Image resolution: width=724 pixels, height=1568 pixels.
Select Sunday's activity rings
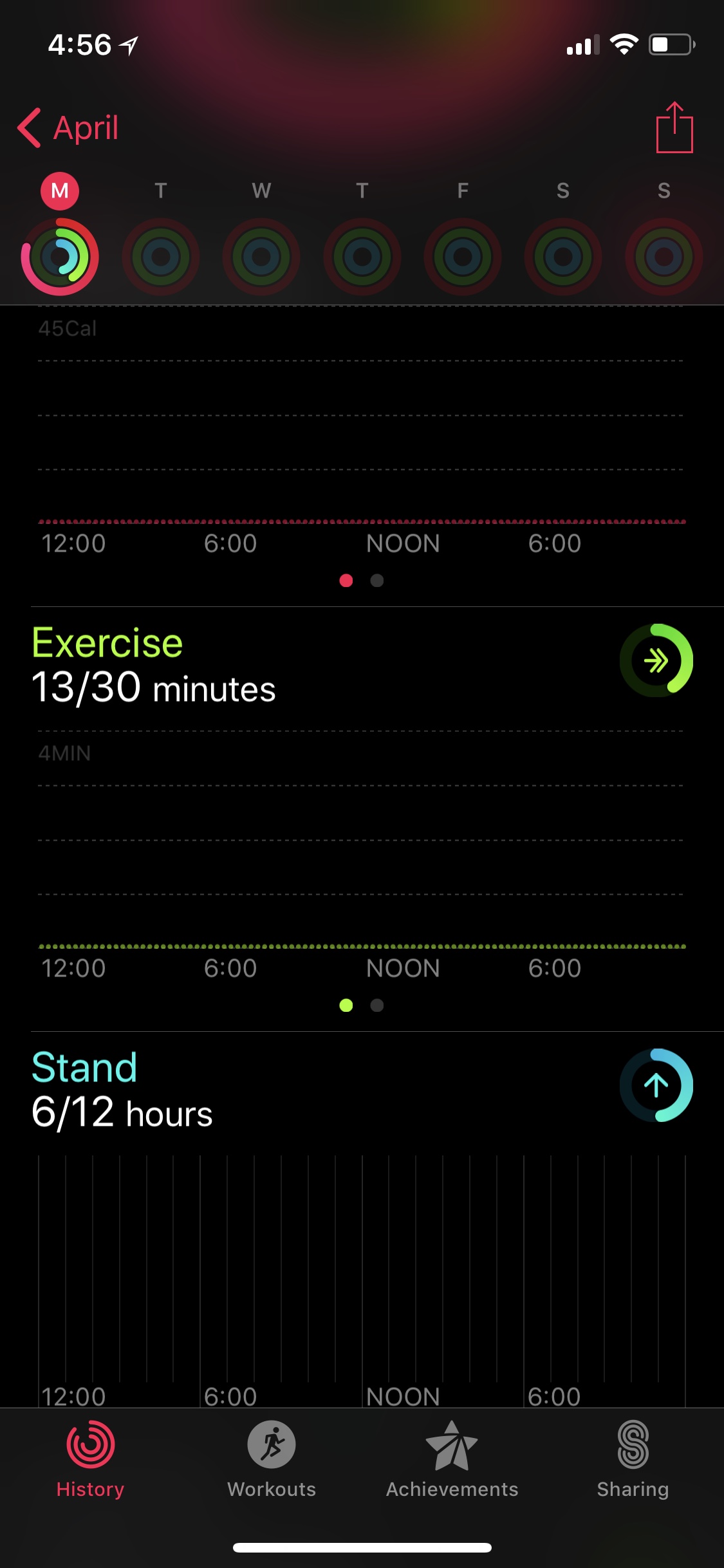coord(664,256)
